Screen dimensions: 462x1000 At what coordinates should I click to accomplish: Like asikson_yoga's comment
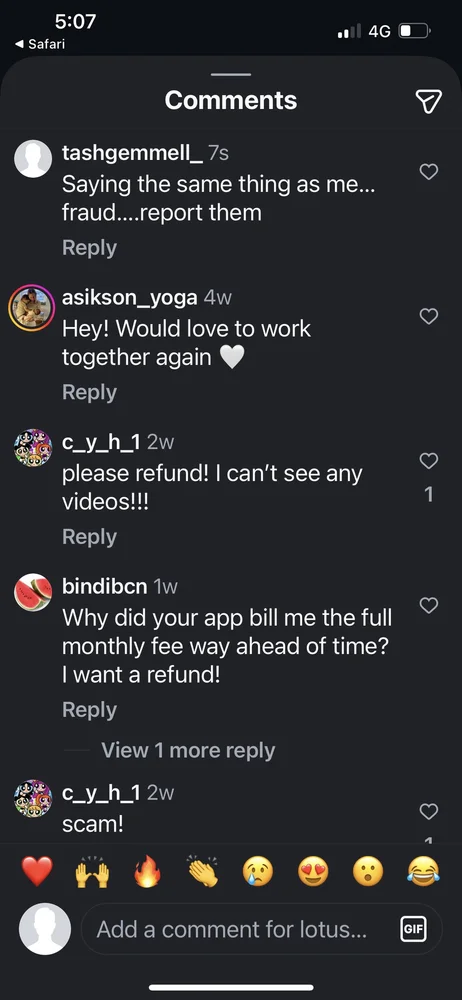pos(429,316)
